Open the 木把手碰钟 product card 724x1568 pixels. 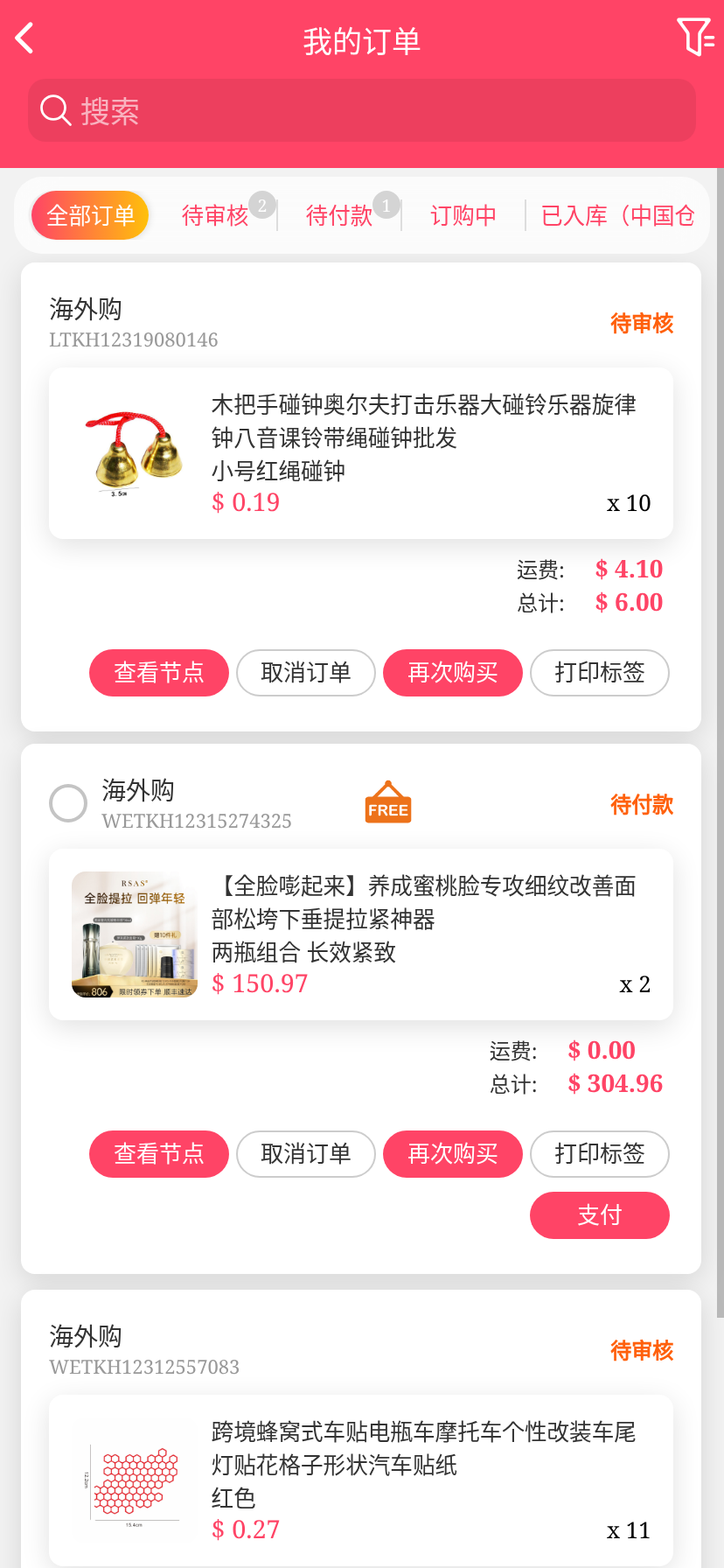(361, 453)
